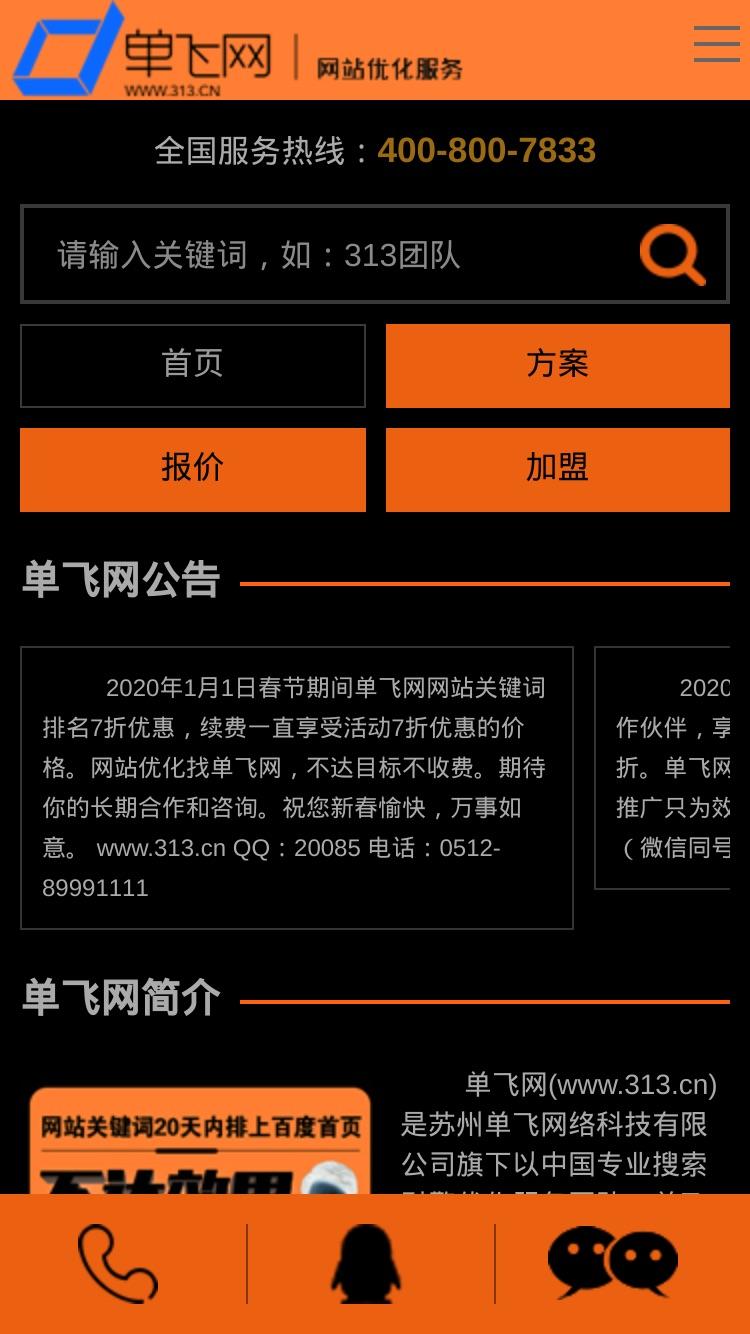Screen dimensions: 750x1334
Task: Open the 方案 page
Action: (558, 366)
